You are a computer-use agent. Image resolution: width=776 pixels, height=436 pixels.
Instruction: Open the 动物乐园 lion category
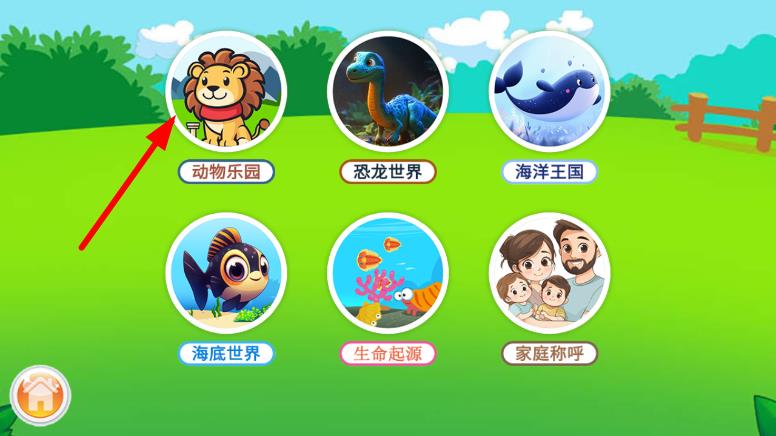226,91
